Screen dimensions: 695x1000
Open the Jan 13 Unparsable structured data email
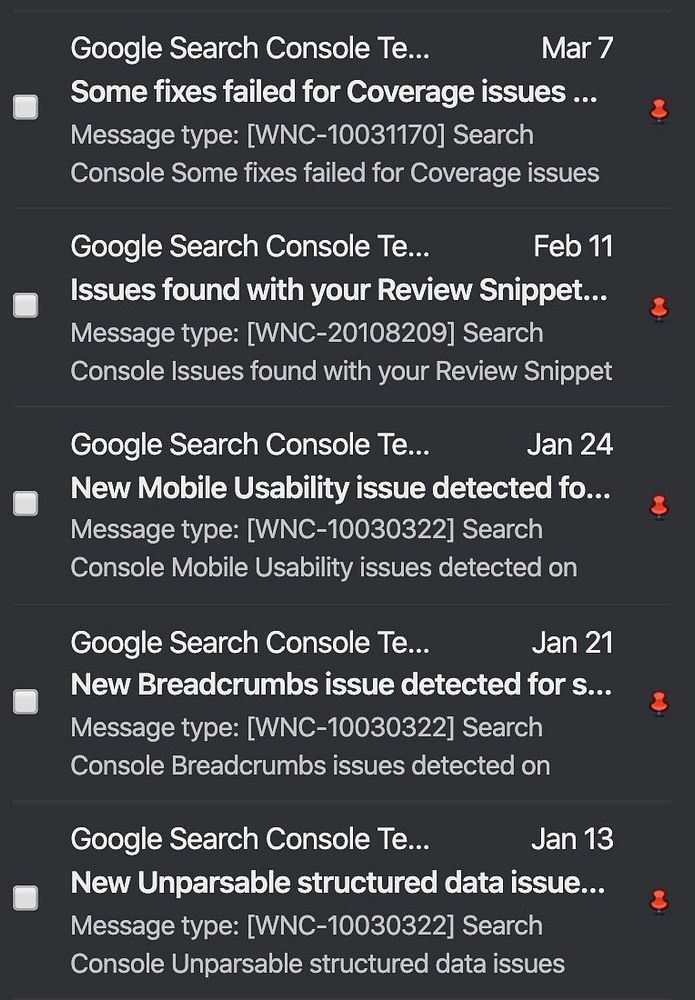point(338,884)
